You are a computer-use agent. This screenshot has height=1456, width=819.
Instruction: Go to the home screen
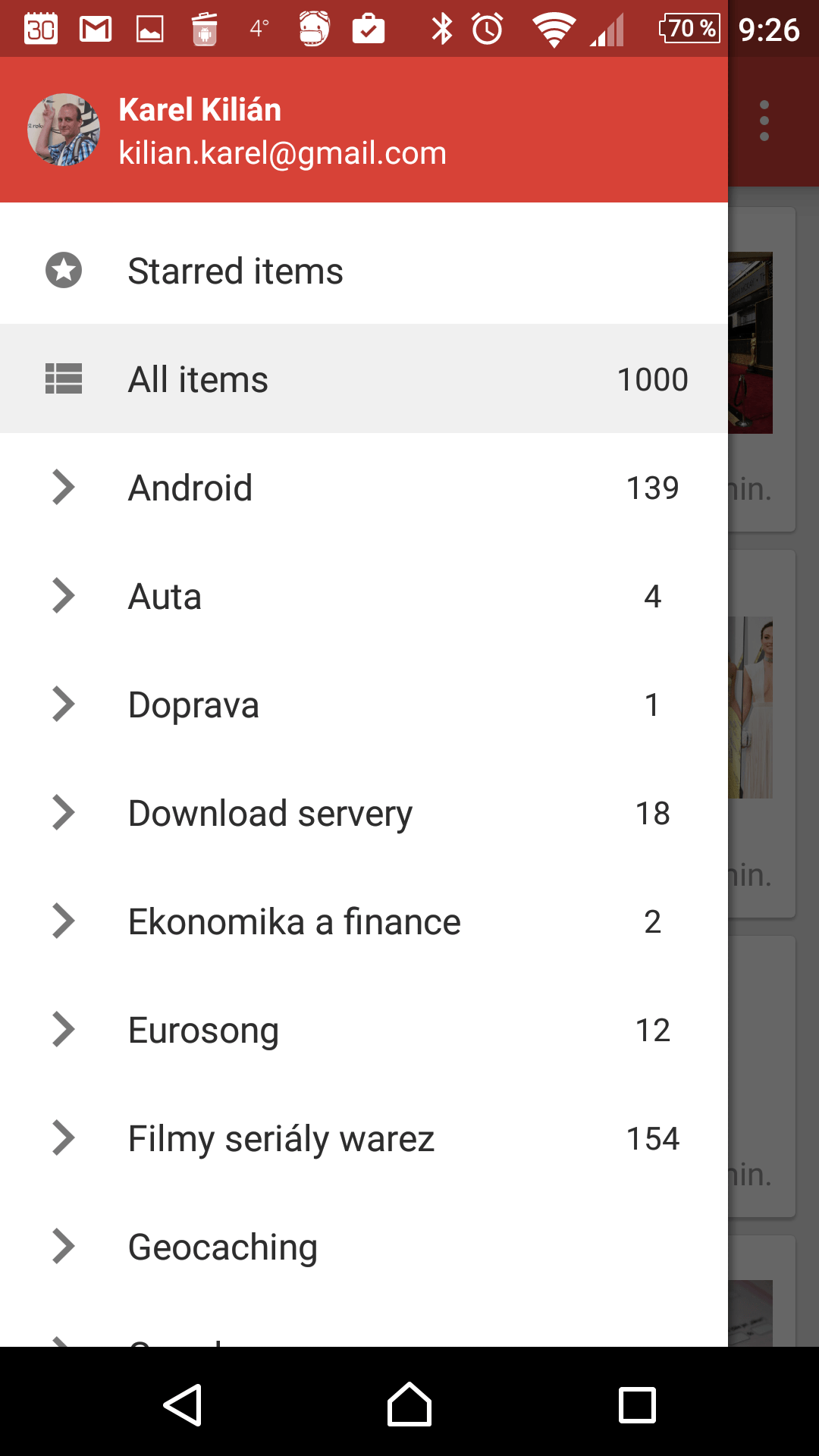[x=409, y=1405]
